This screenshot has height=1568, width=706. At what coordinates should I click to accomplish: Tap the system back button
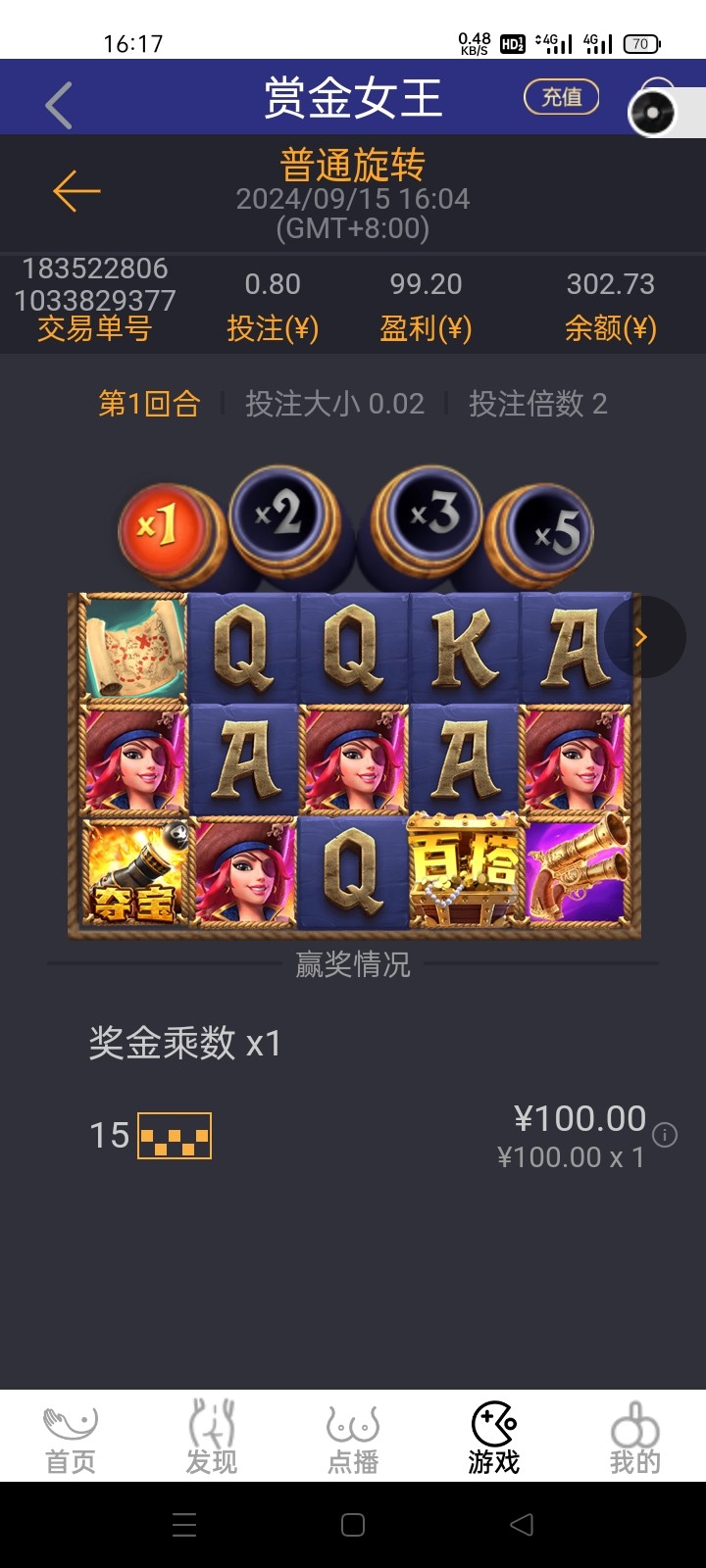523,1525
